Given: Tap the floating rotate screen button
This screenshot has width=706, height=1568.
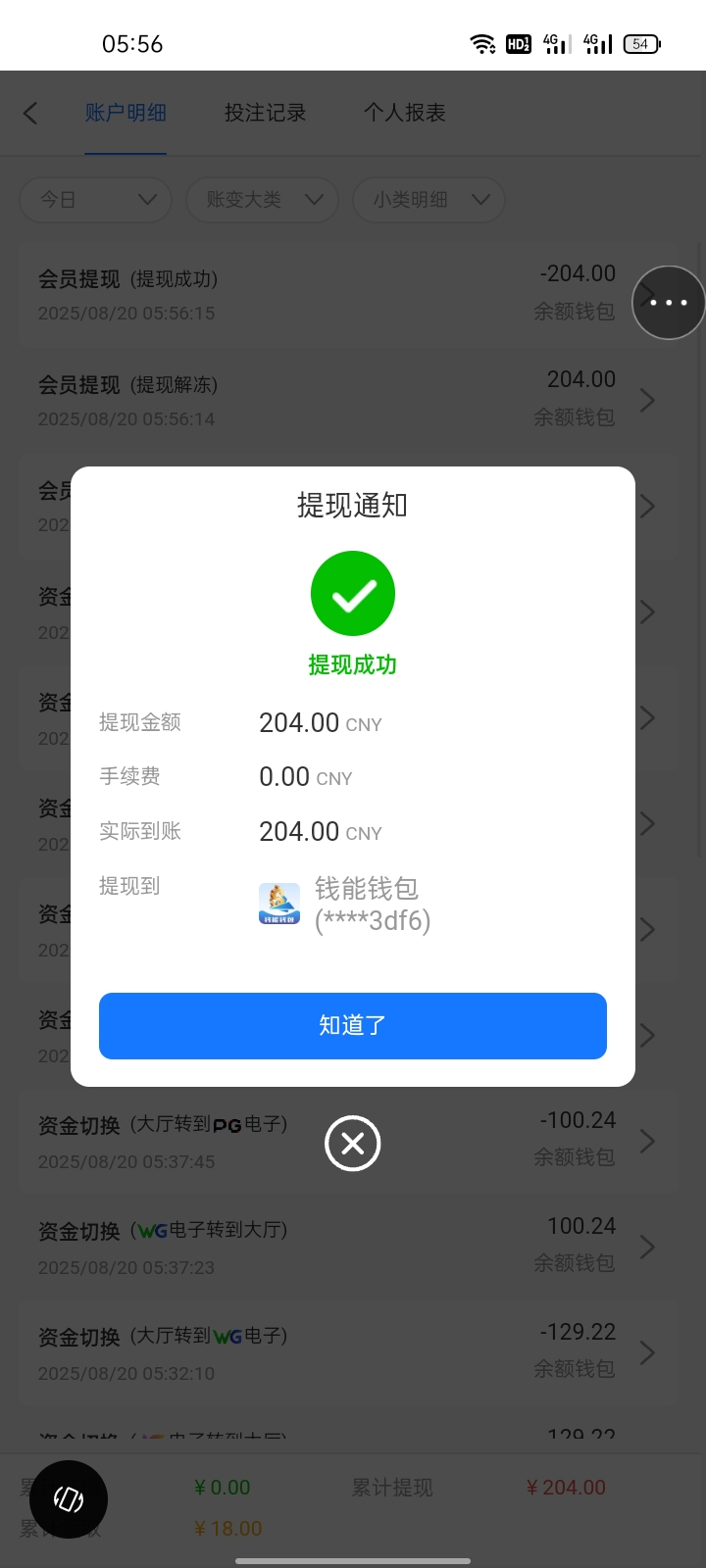Looking at the screenshot, I should pyautogui.click(x=69, y=1499).
